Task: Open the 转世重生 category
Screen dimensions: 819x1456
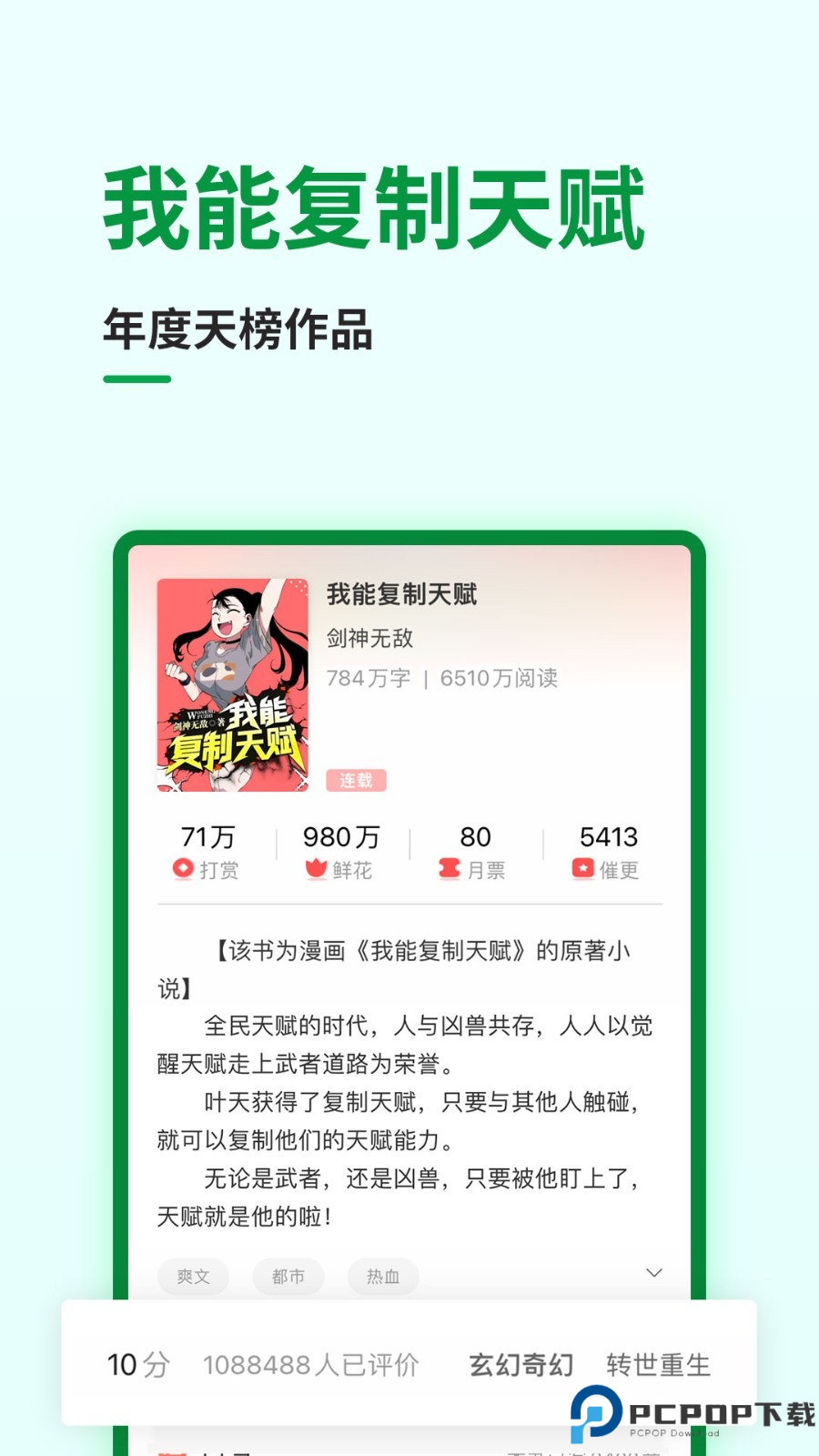Action: 659,1365
